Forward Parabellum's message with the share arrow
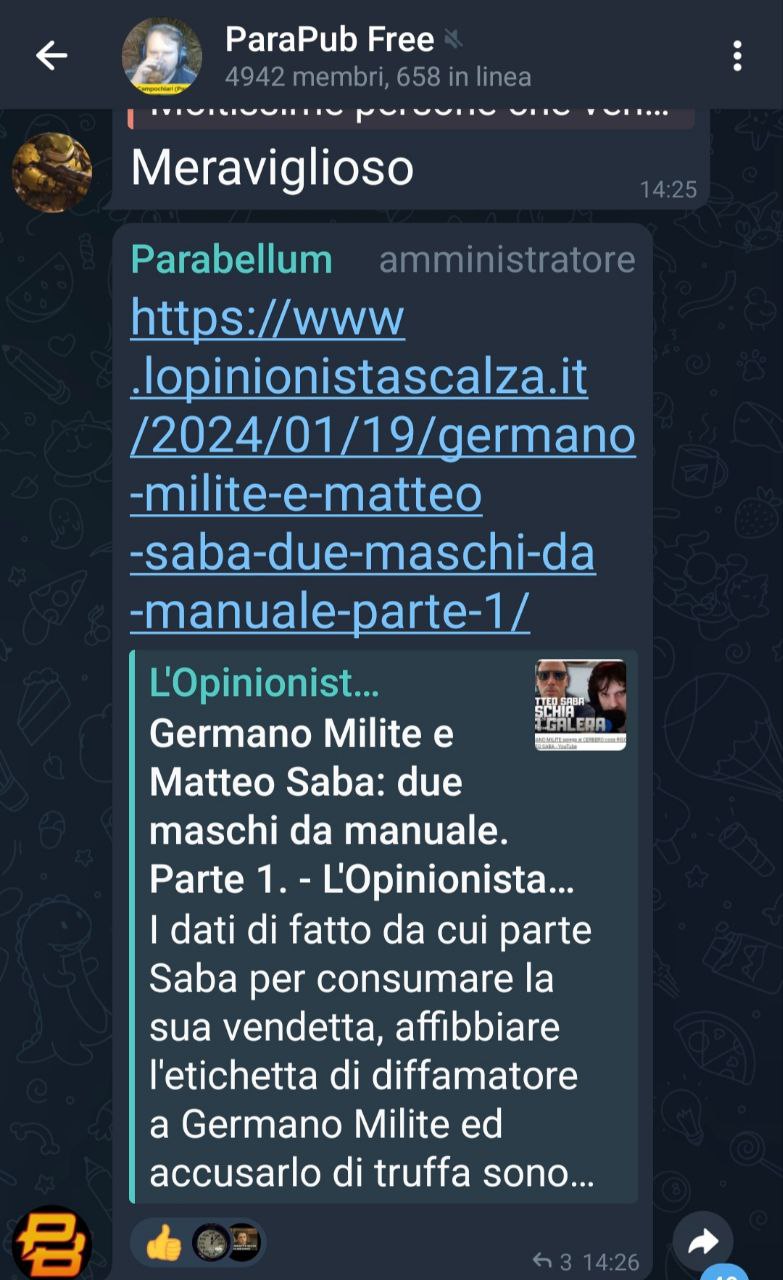The image size is (783, 1280). pos(703,1242)
